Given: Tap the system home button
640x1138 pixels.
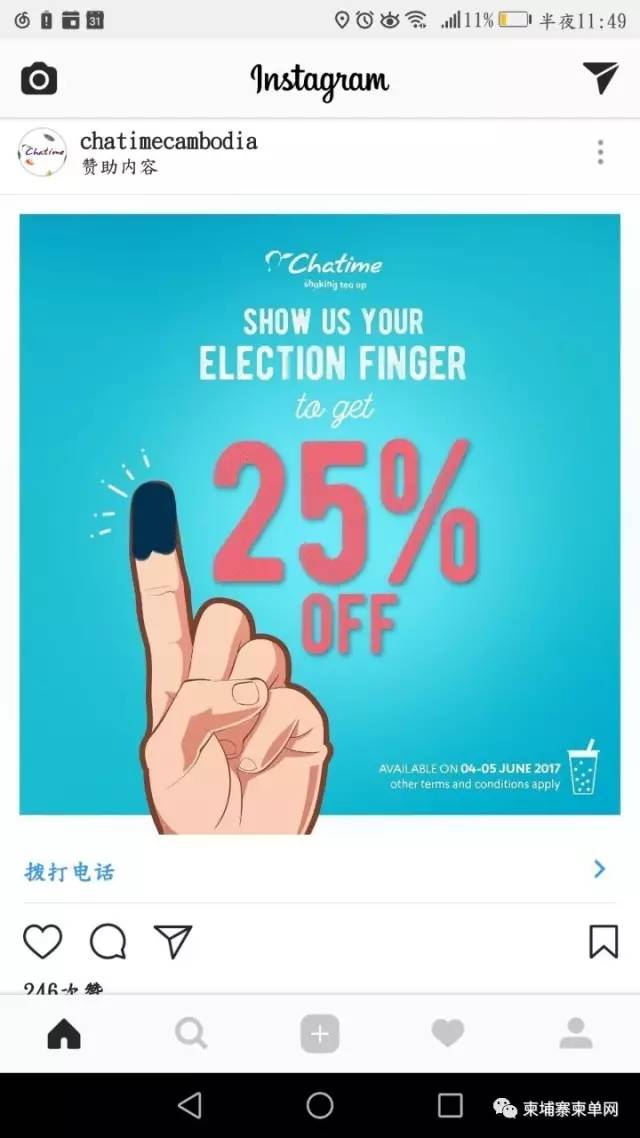Looking at the screenshot, I should (x=320, y=1105).
